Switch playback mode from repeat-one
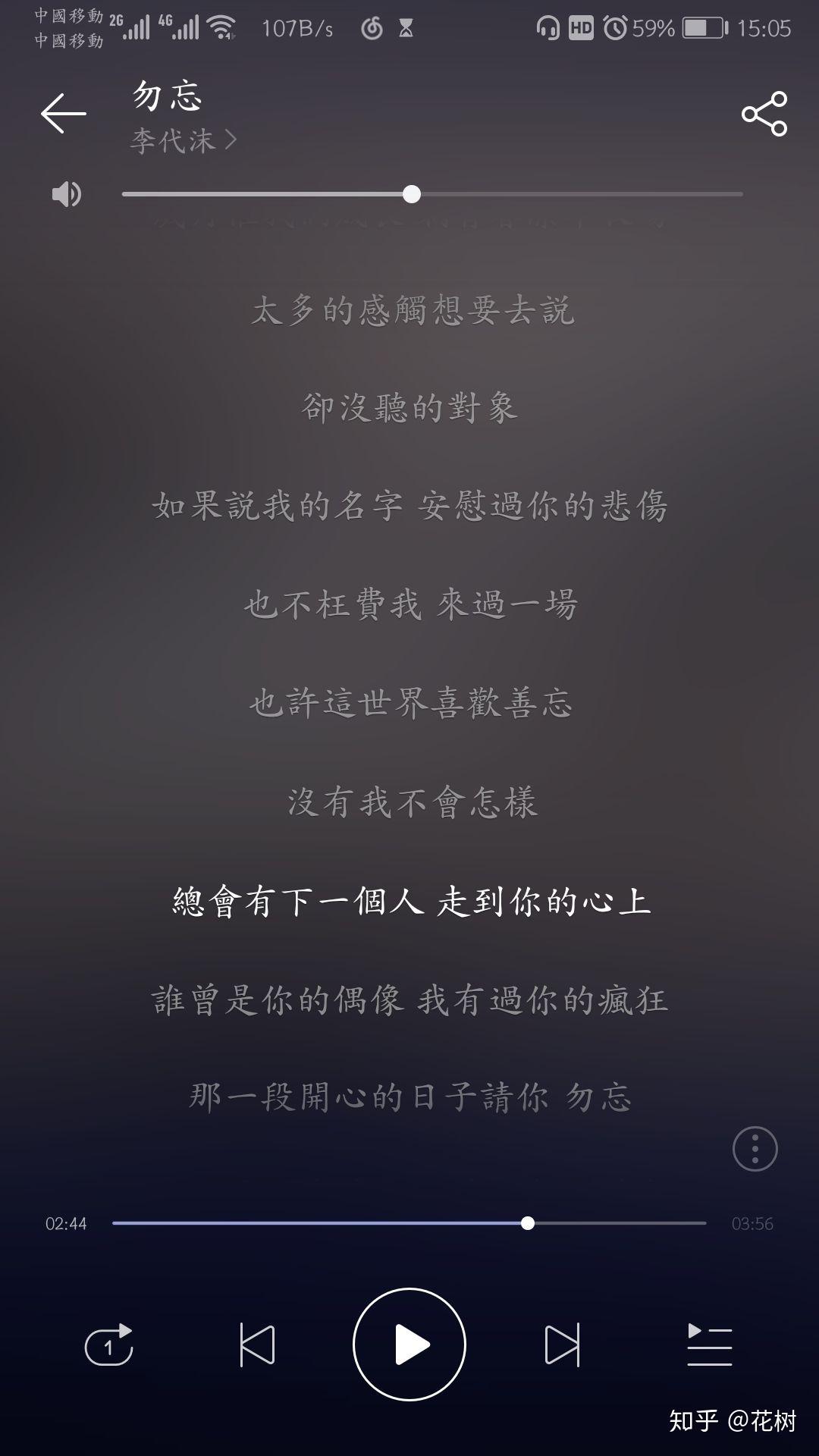This screenshot has width=819, height=1456. (110, 1346)
